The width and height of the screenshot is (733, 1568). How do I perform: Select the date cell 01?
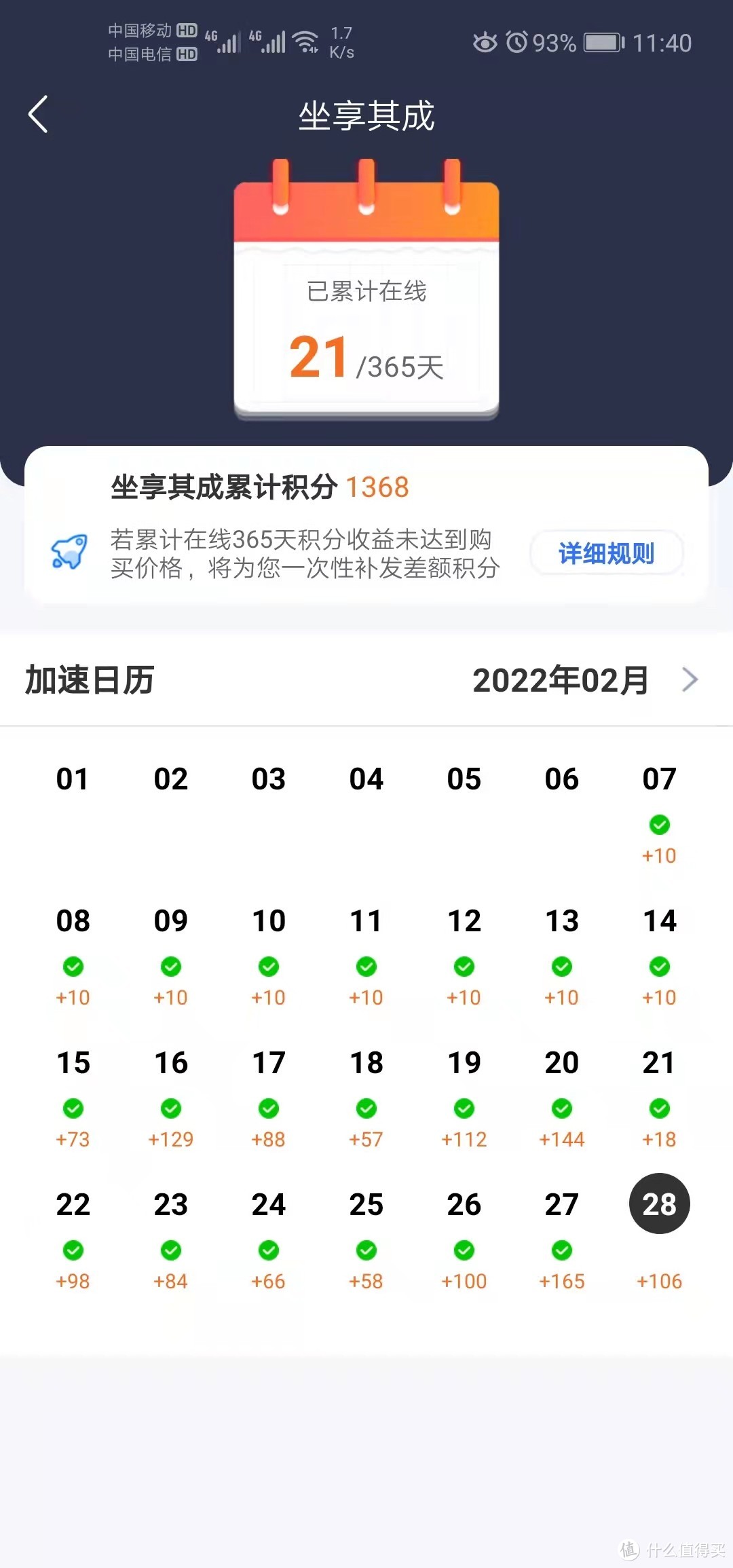(x=73, y=779)
